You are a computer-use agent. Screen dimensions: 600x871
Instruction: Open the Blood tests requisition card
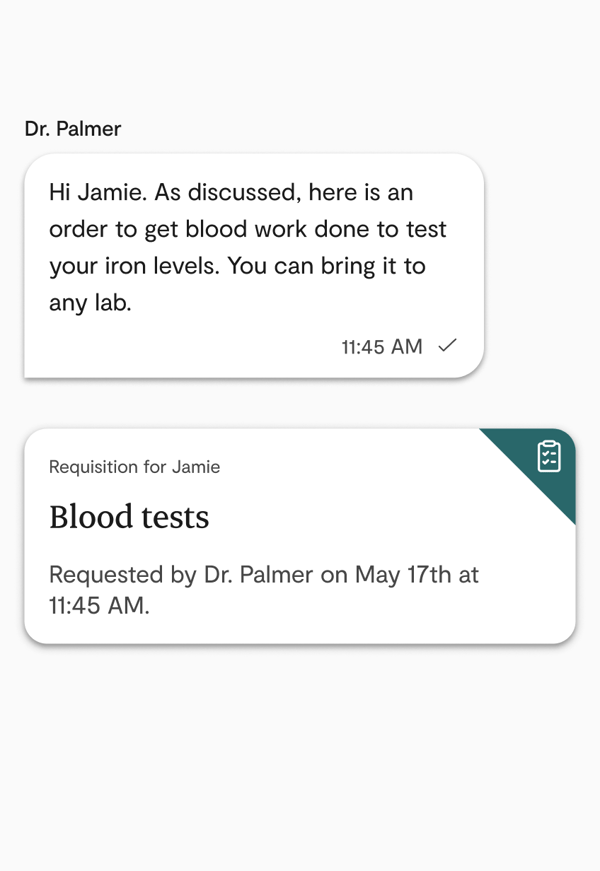coord(299,536)
